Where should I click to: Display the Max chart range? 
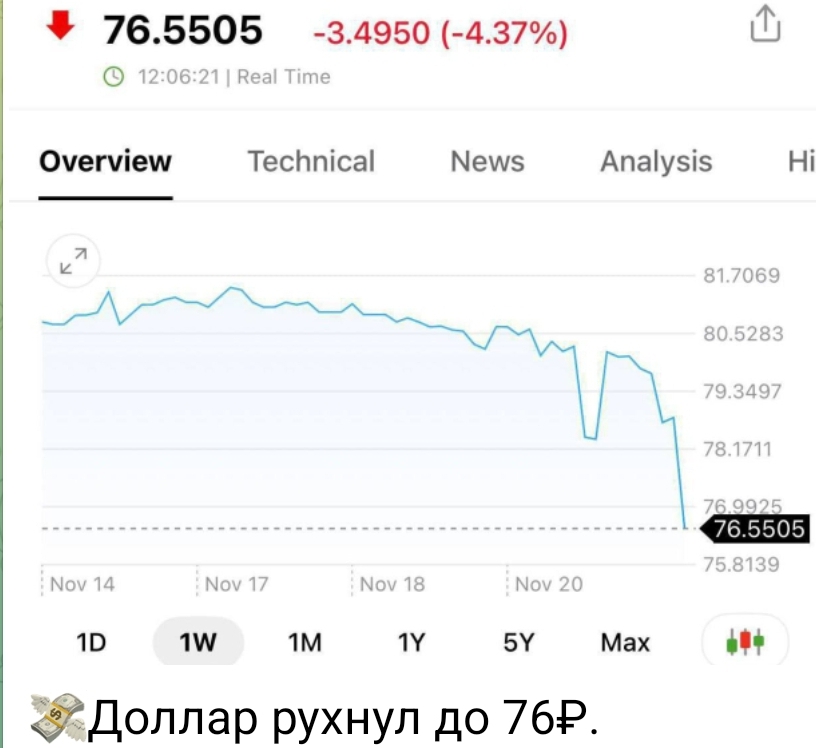point(625,642)
